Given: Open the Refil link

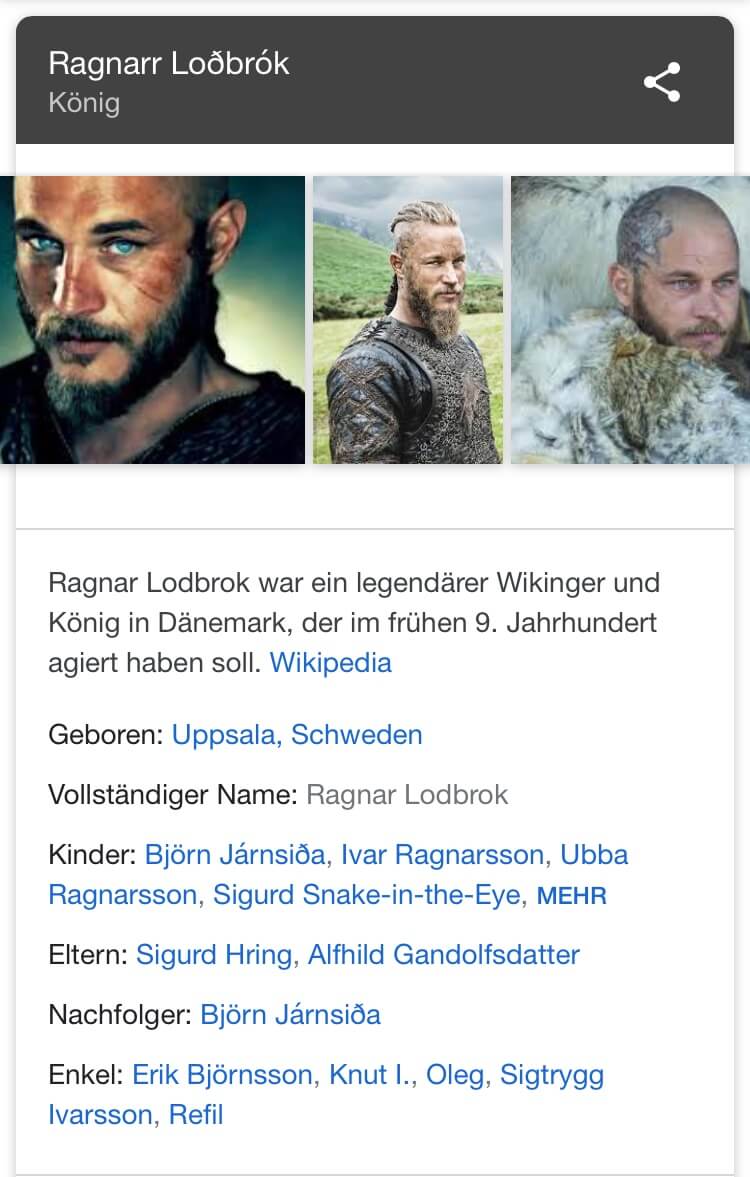Looking at the screenshot, I should [x=196, y=1115].
